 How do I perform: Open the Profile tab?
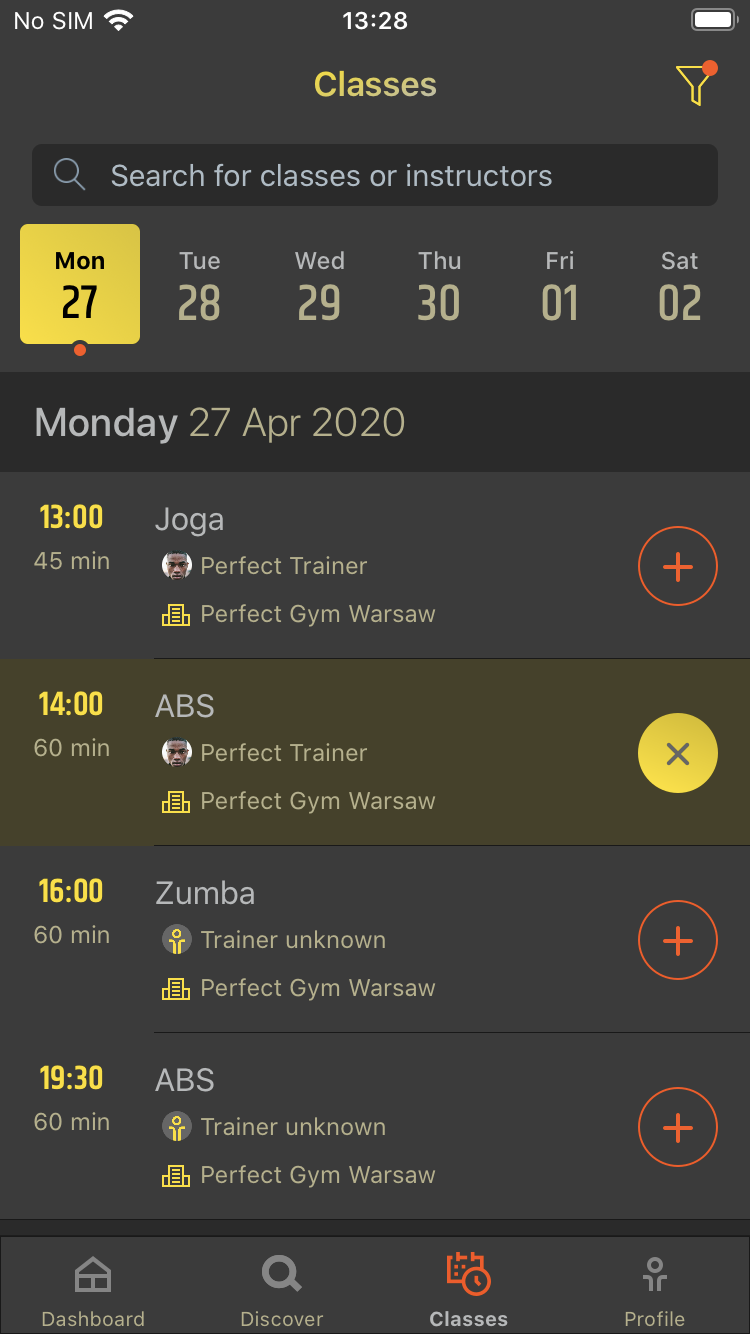pyautogui.click(x=655, y=1290)
